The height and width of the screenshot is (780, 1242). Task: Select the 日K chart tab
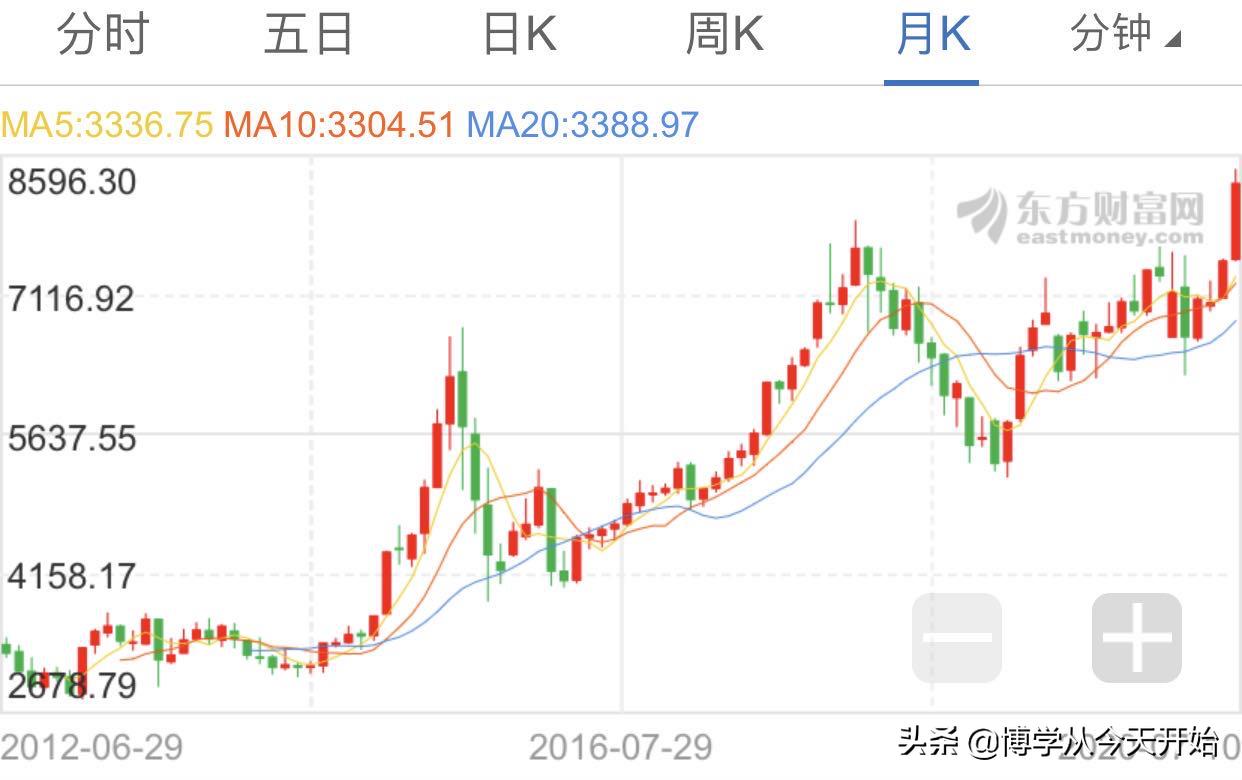click(x=519, y=36)
